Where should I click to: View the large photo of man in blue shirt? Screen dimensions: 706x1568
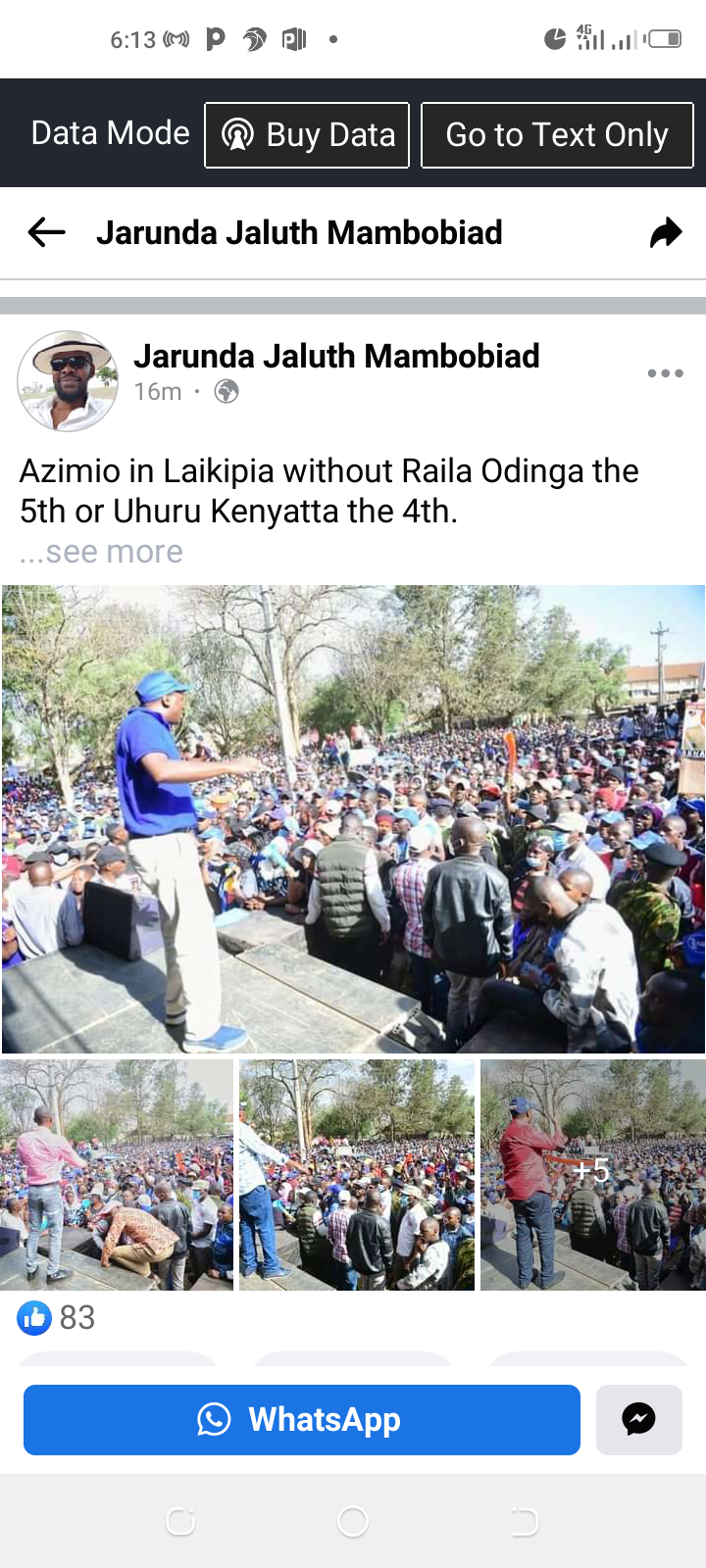[353, 818]
